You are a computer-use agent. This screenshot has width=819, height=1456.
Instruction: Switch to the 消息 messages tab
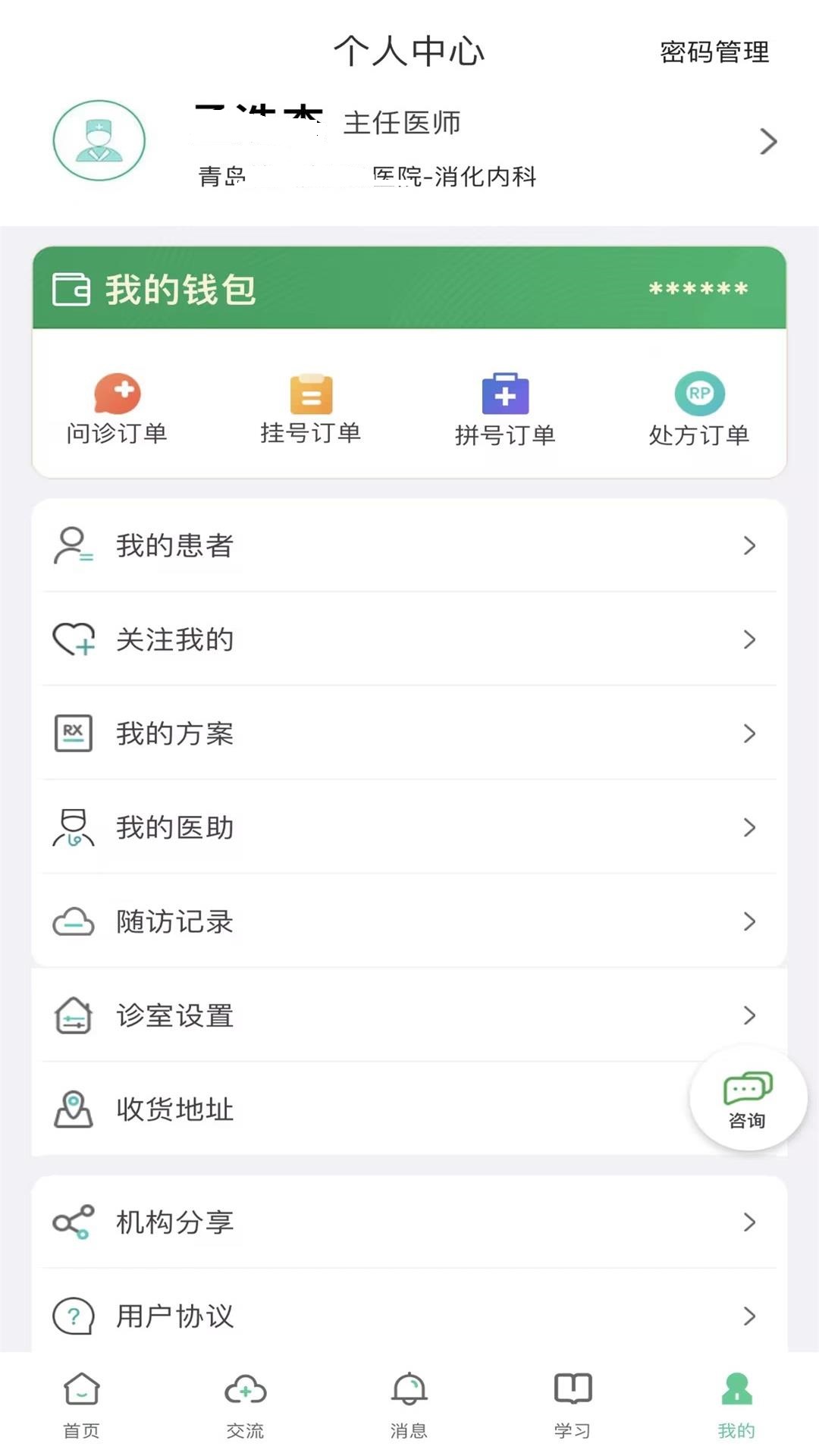[x=409, y=1407]
